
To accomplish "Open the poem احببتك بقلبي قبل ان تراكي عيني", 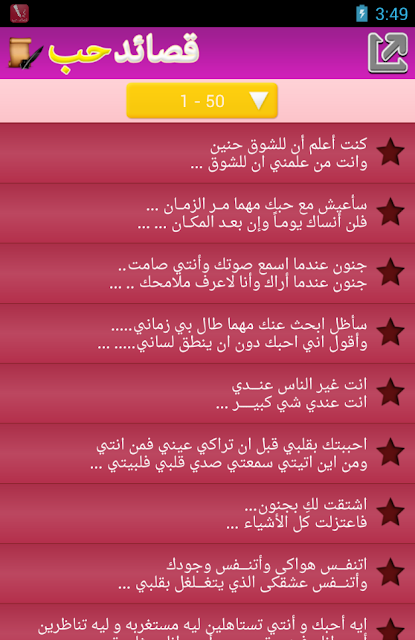I will click(x=207, y=454).
